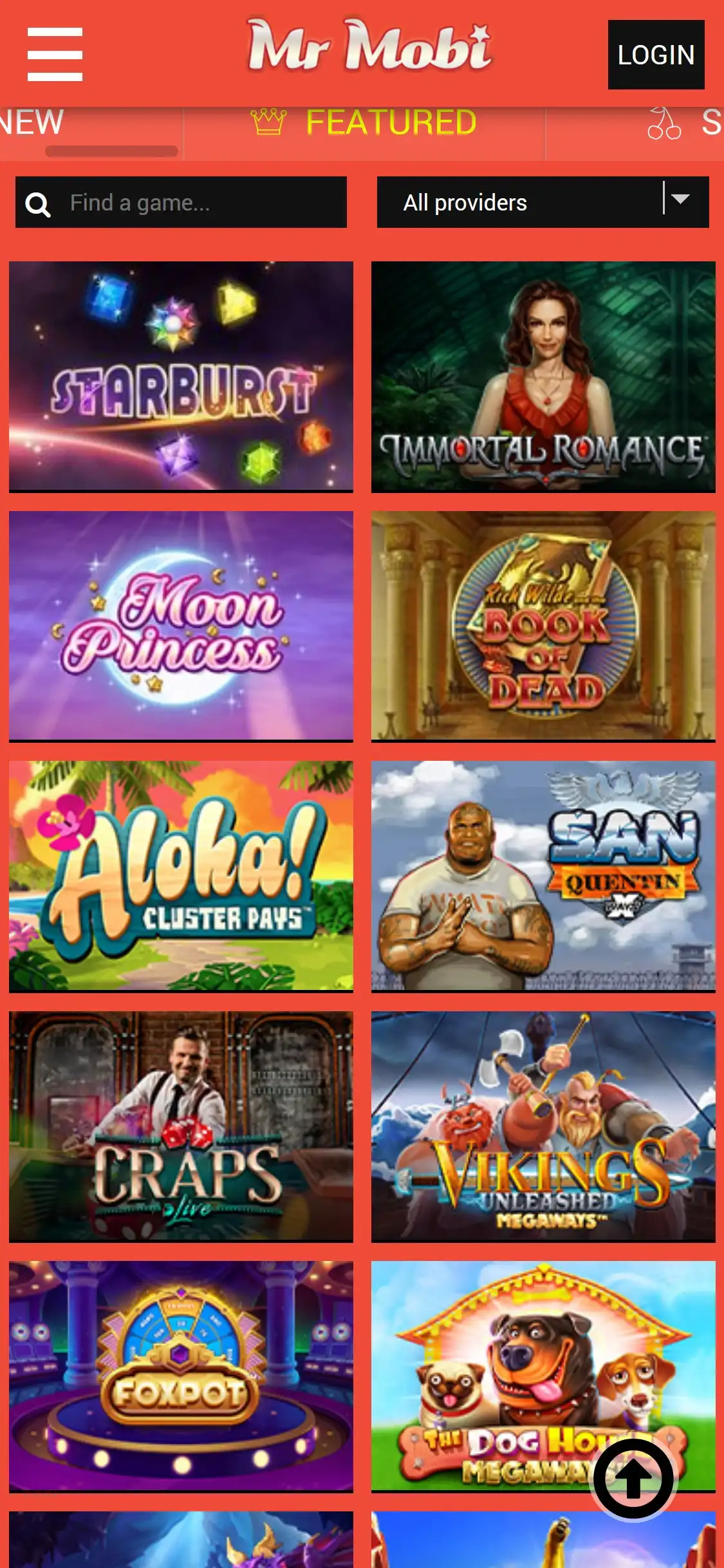Open the Foxpot game
Viewport: 724px width, 1568px height.
[x=181, y=1376]
